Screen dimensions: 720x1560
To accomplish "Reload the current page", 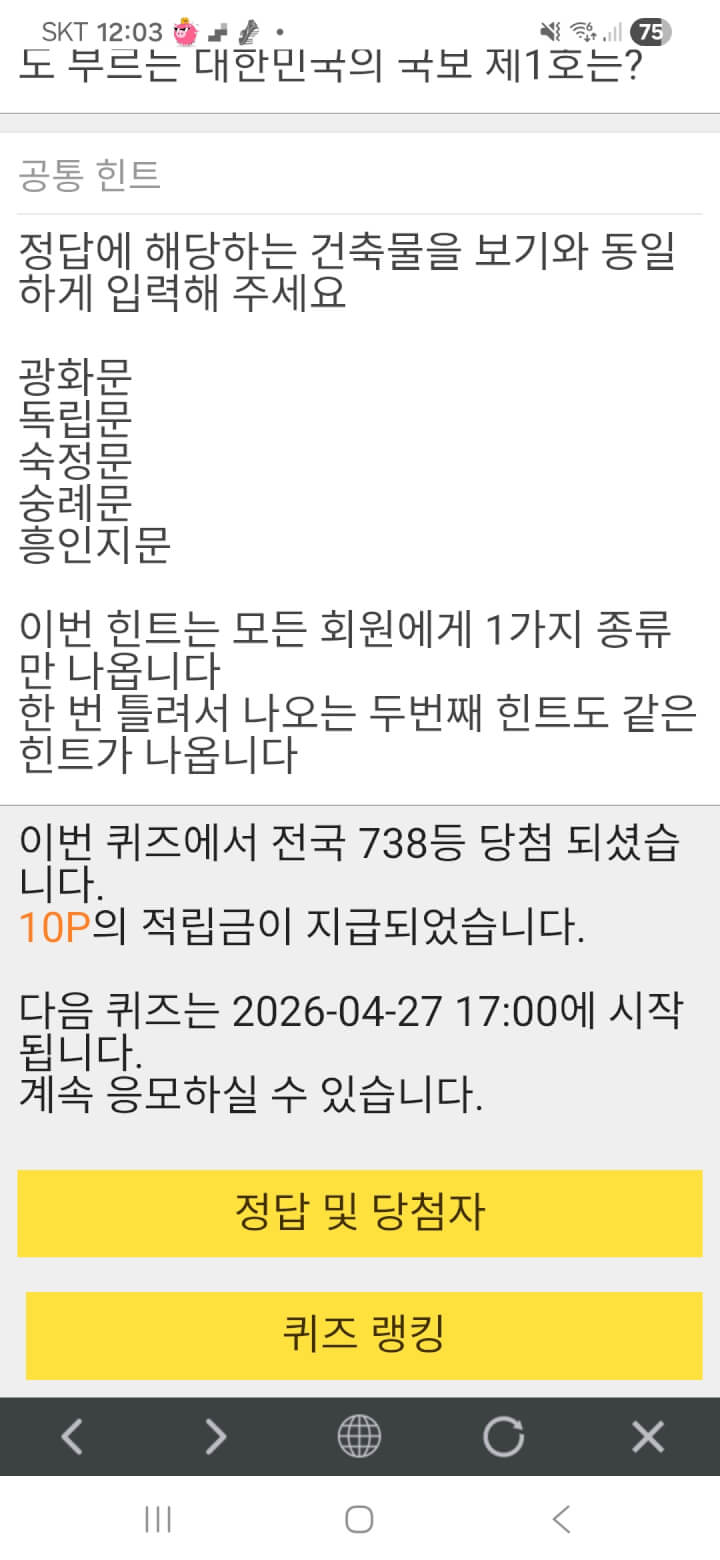I will pyautogui.click(x=503, y=1437).
